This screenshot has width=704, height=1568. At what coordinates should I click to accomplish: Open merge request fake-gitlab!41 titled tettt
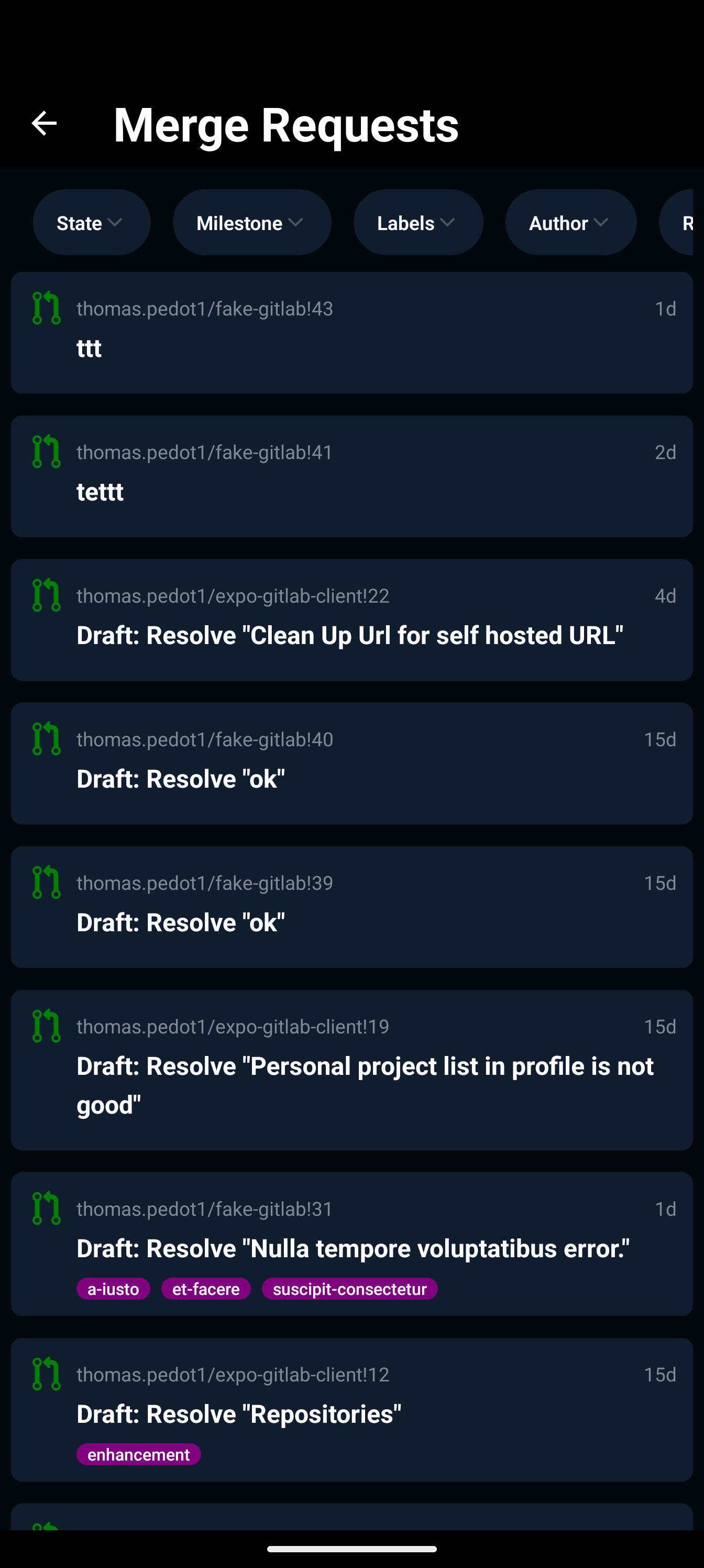pos(351,476)
